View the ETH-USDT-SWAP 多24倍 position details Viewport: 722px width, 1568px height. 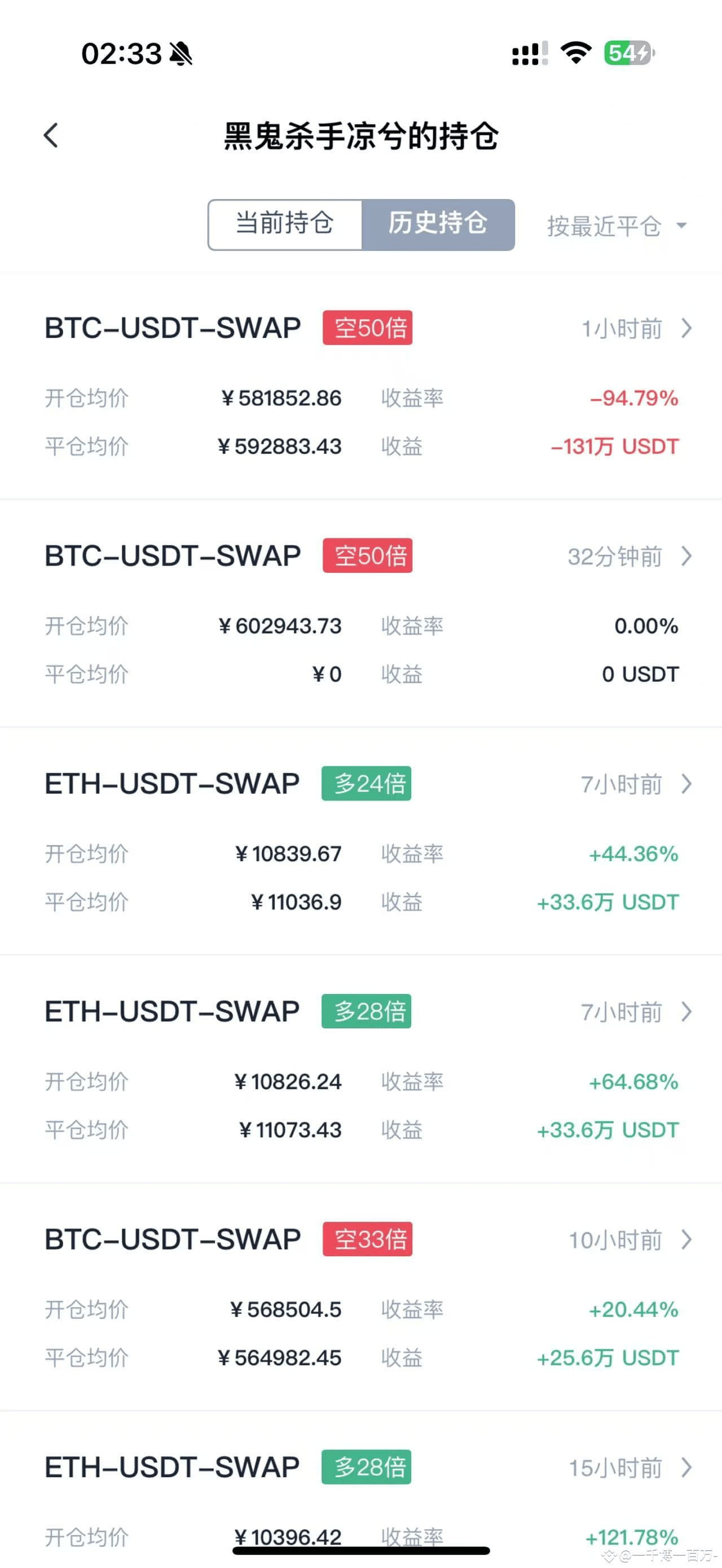[x=361, y=842]
